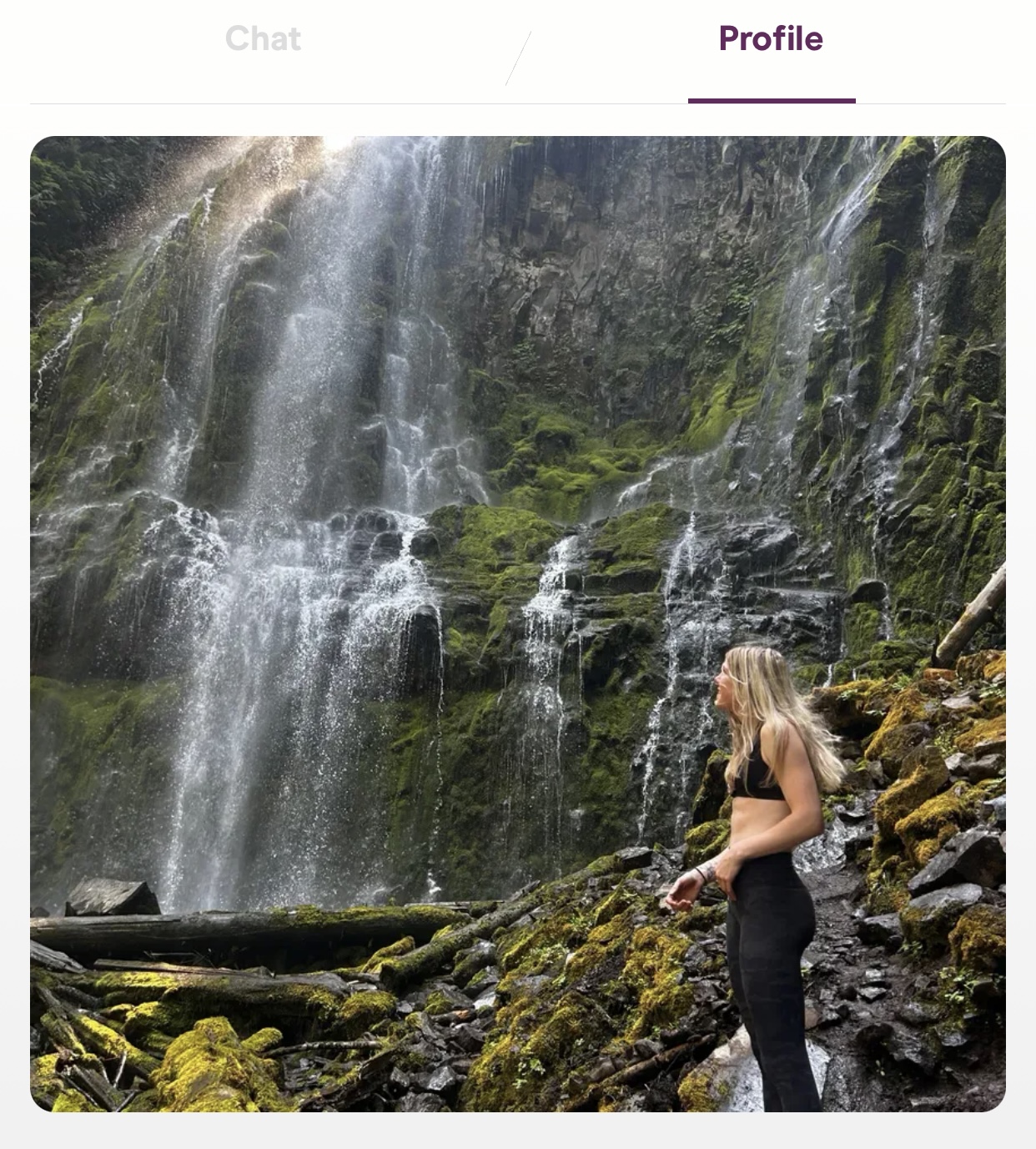Switch to the Chat tab

[263, 39]
